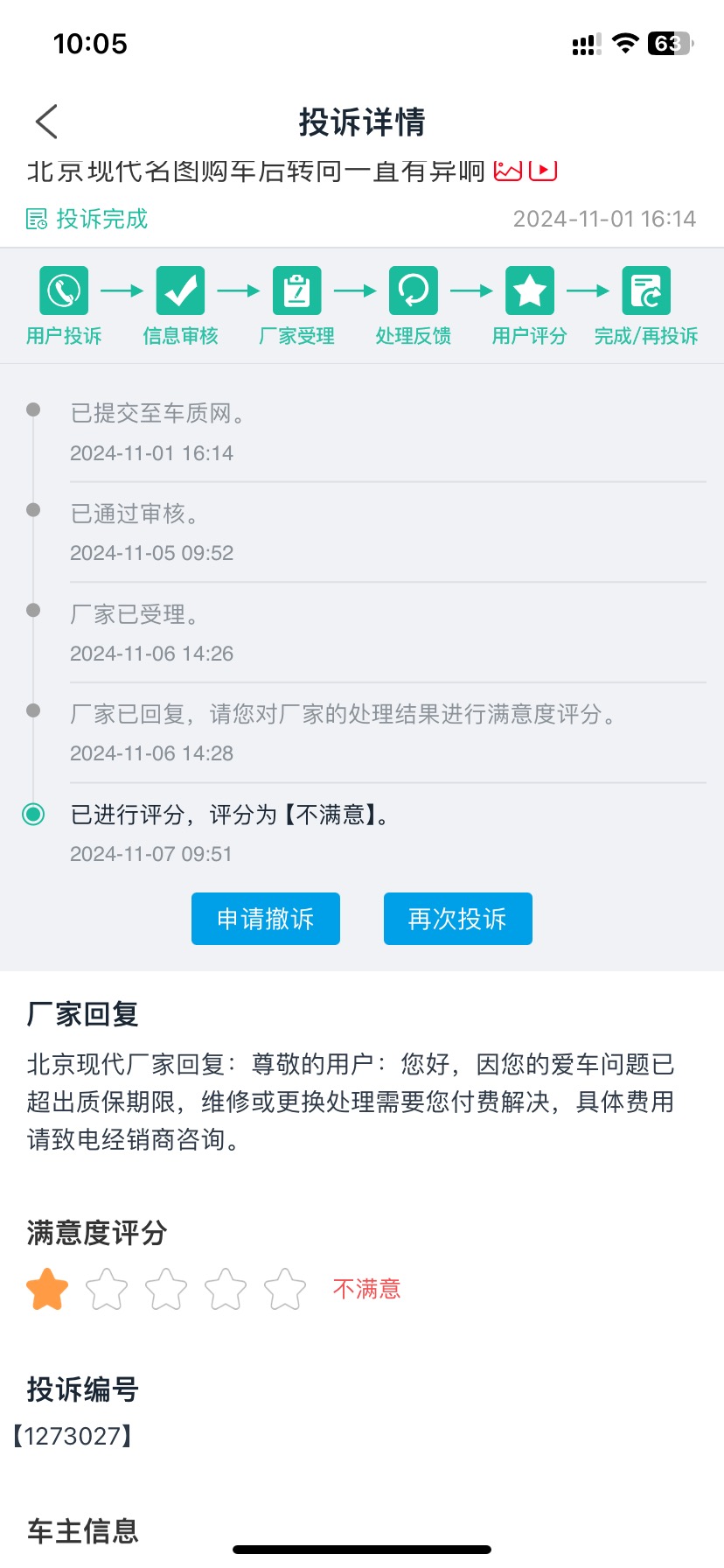Select the fifth star in 满意度评分
This screenshot has width=724, height=1568.
(x=285, y=1289)
